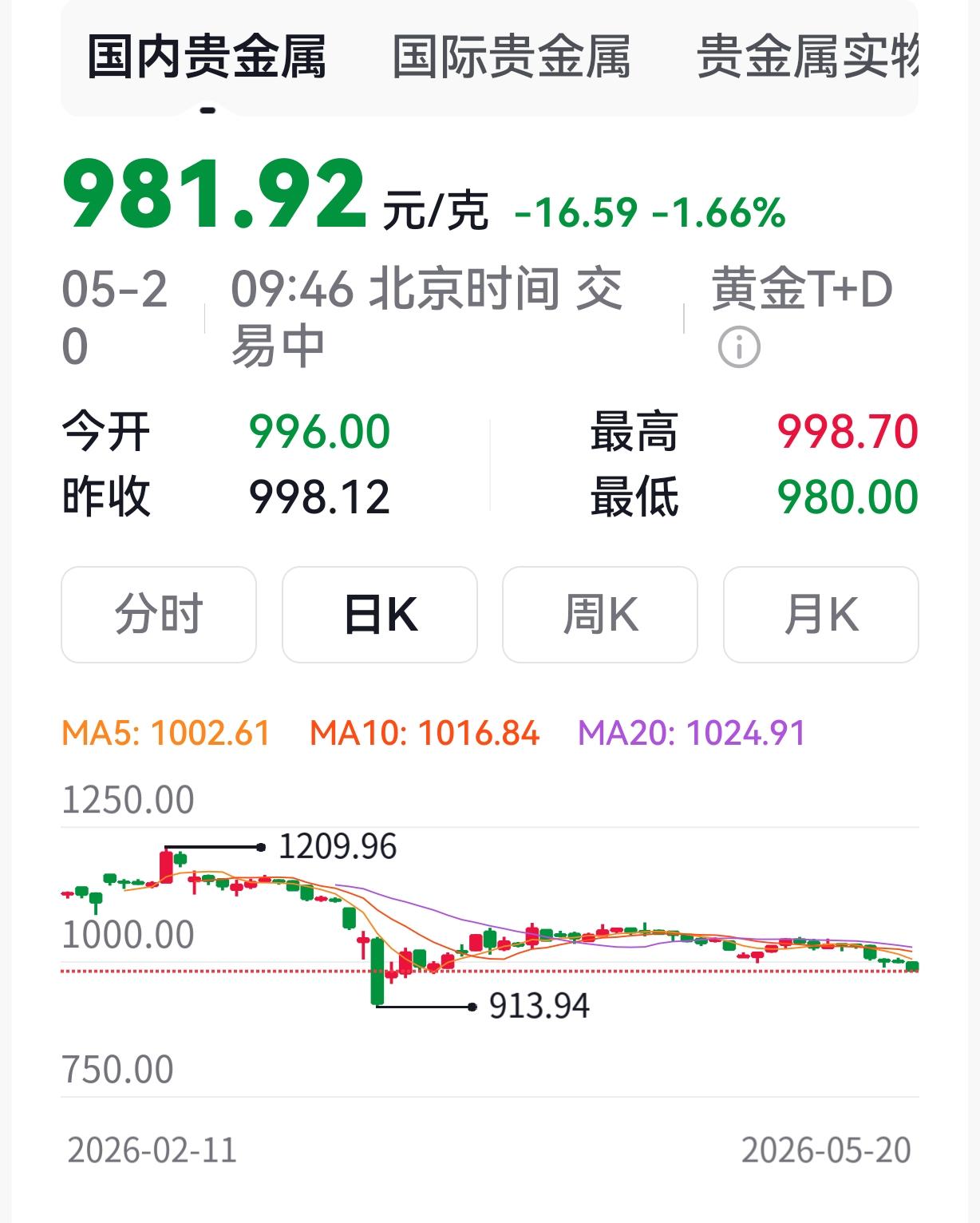Show the 分时 intraday chart

(x=159, y=615)
